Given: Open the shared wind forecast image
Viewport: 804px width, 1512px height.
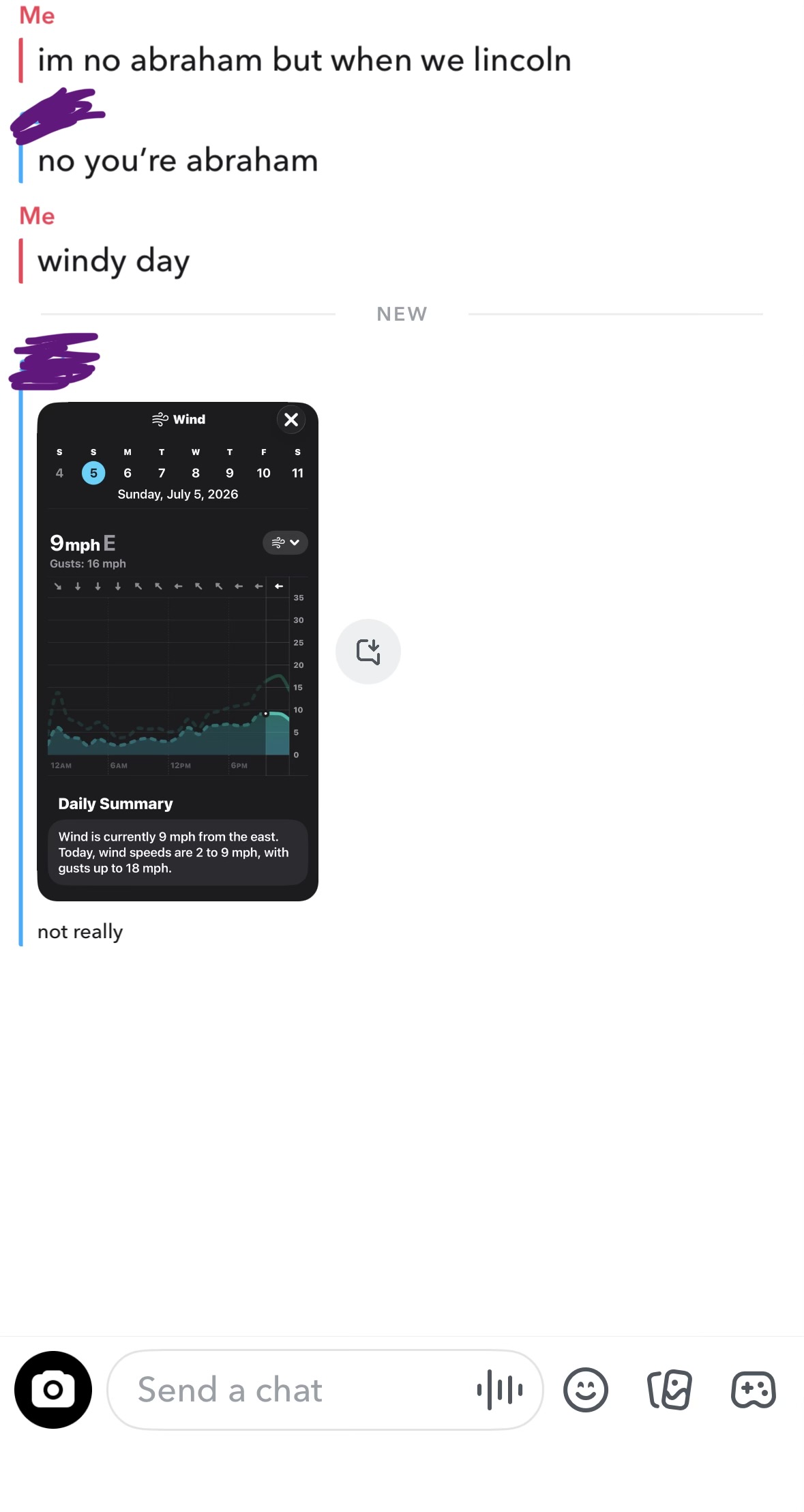Looking at the screenshot, I should coord(178,652).
